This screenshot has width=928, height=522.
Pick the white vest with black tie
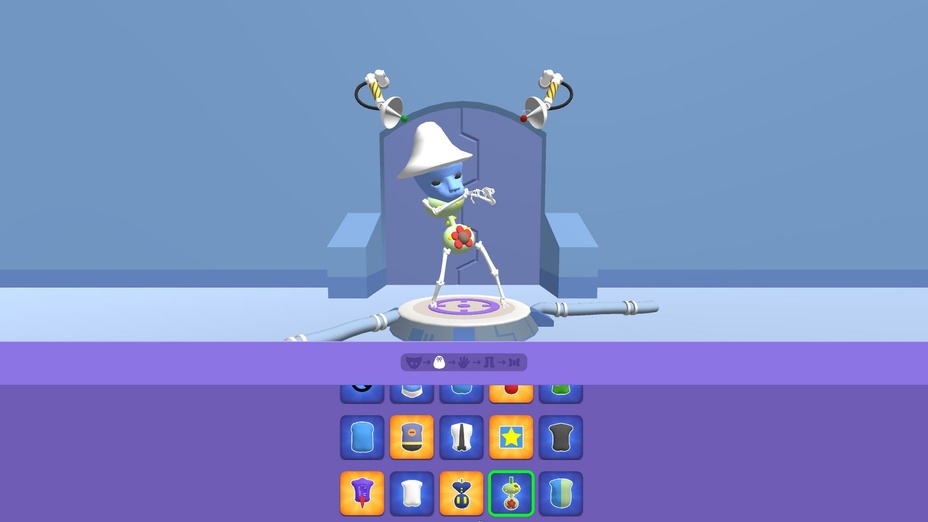[461, 437]
